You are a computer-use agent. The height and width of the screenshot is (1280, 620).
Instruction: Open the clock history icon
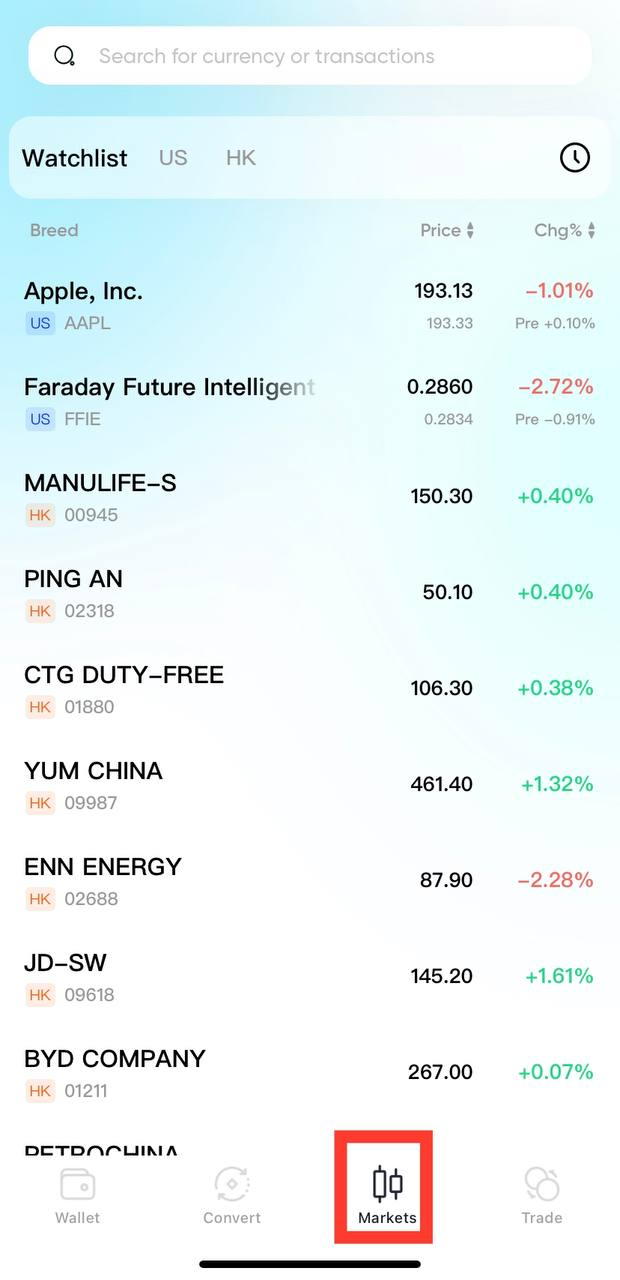point(574,158)
